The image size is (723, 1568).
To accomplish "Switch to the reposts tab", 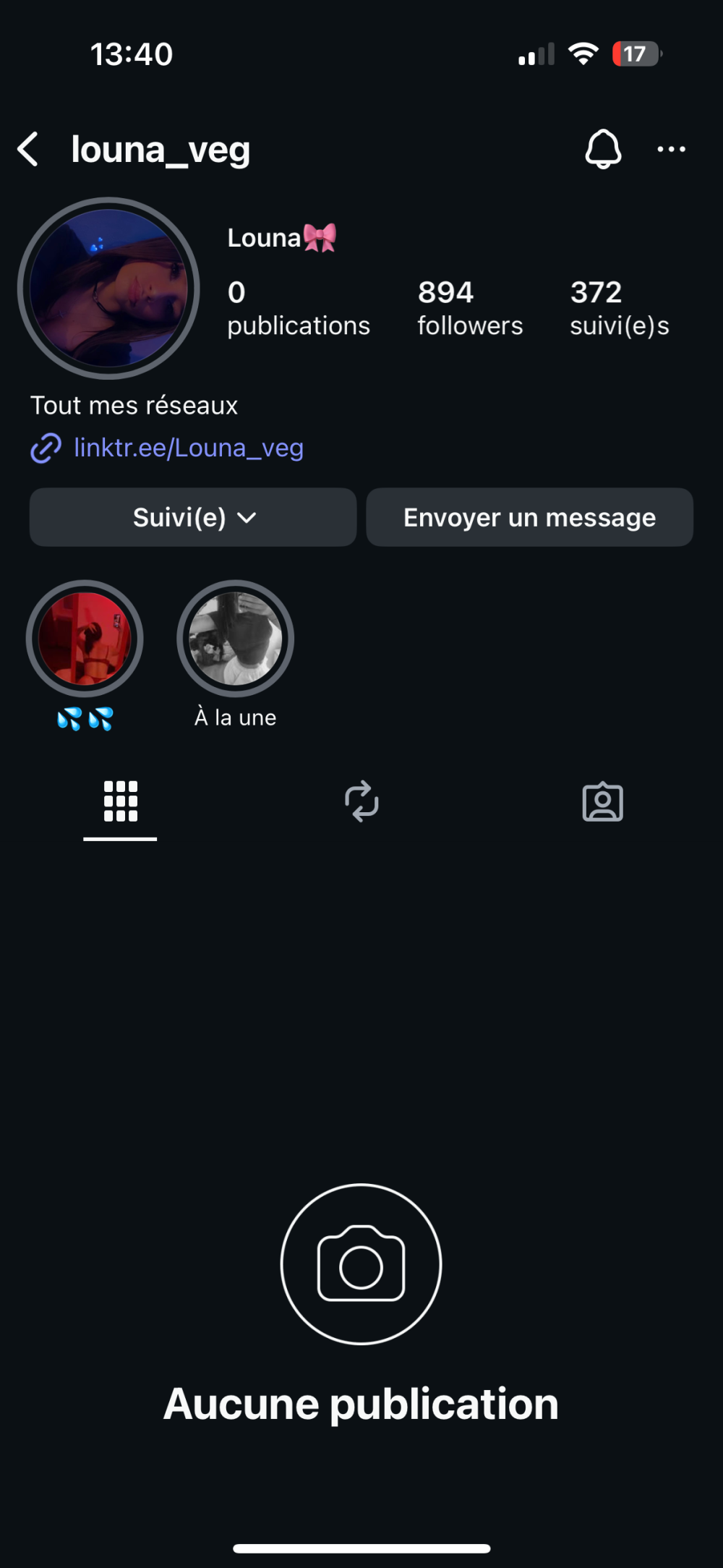I will 361,801.
